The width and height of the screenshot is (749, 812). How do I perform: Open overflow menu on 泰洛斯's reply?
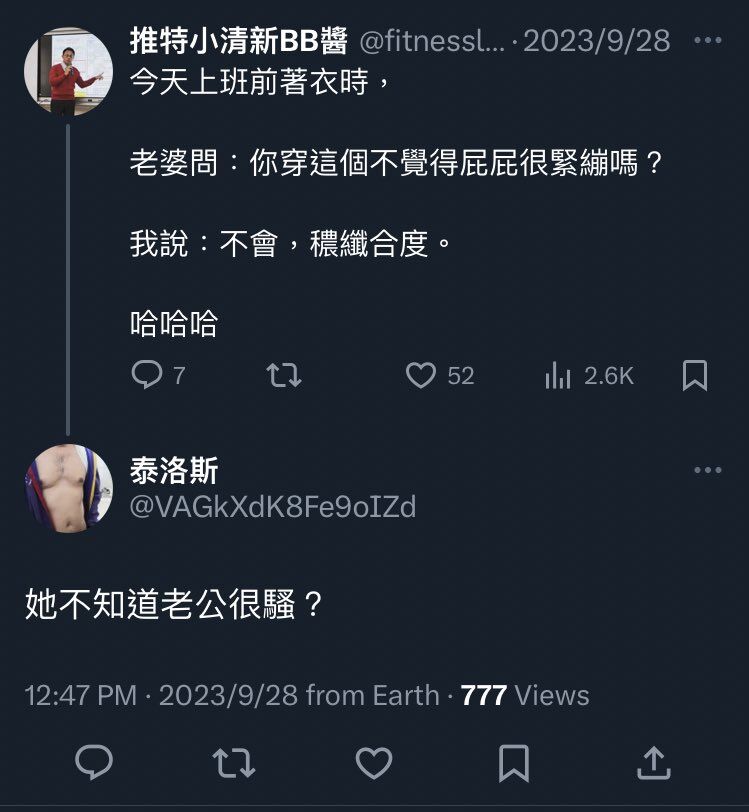pos(707,471)
